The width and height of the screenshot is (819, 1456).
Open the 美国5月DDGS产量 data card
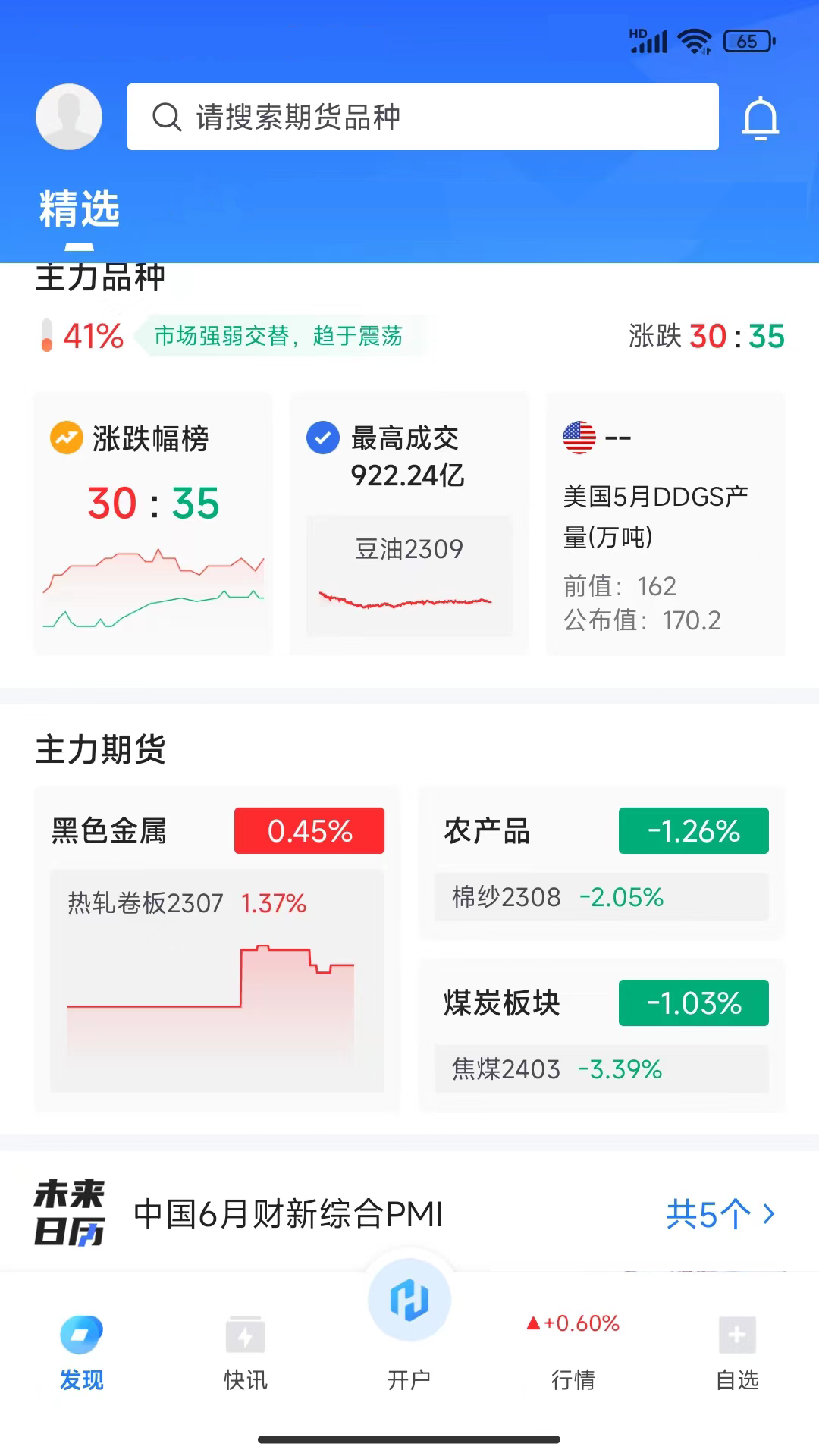(x=665, y=523)
